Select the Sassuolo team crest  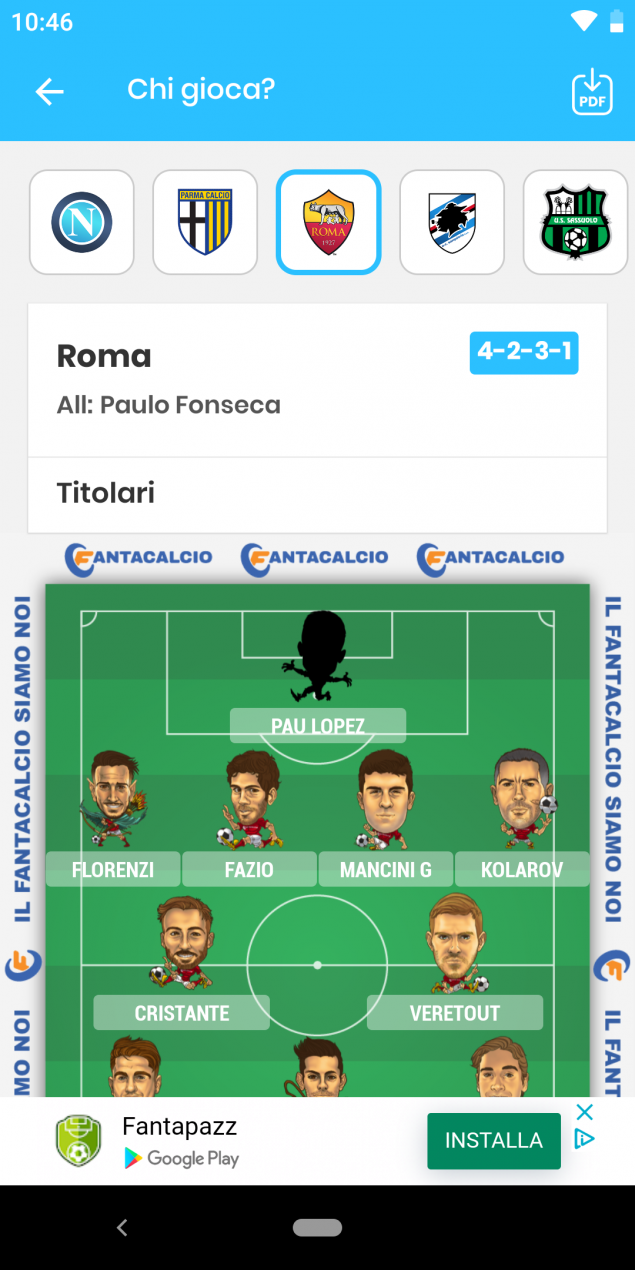pyautogui.click(x=575, y=222)
